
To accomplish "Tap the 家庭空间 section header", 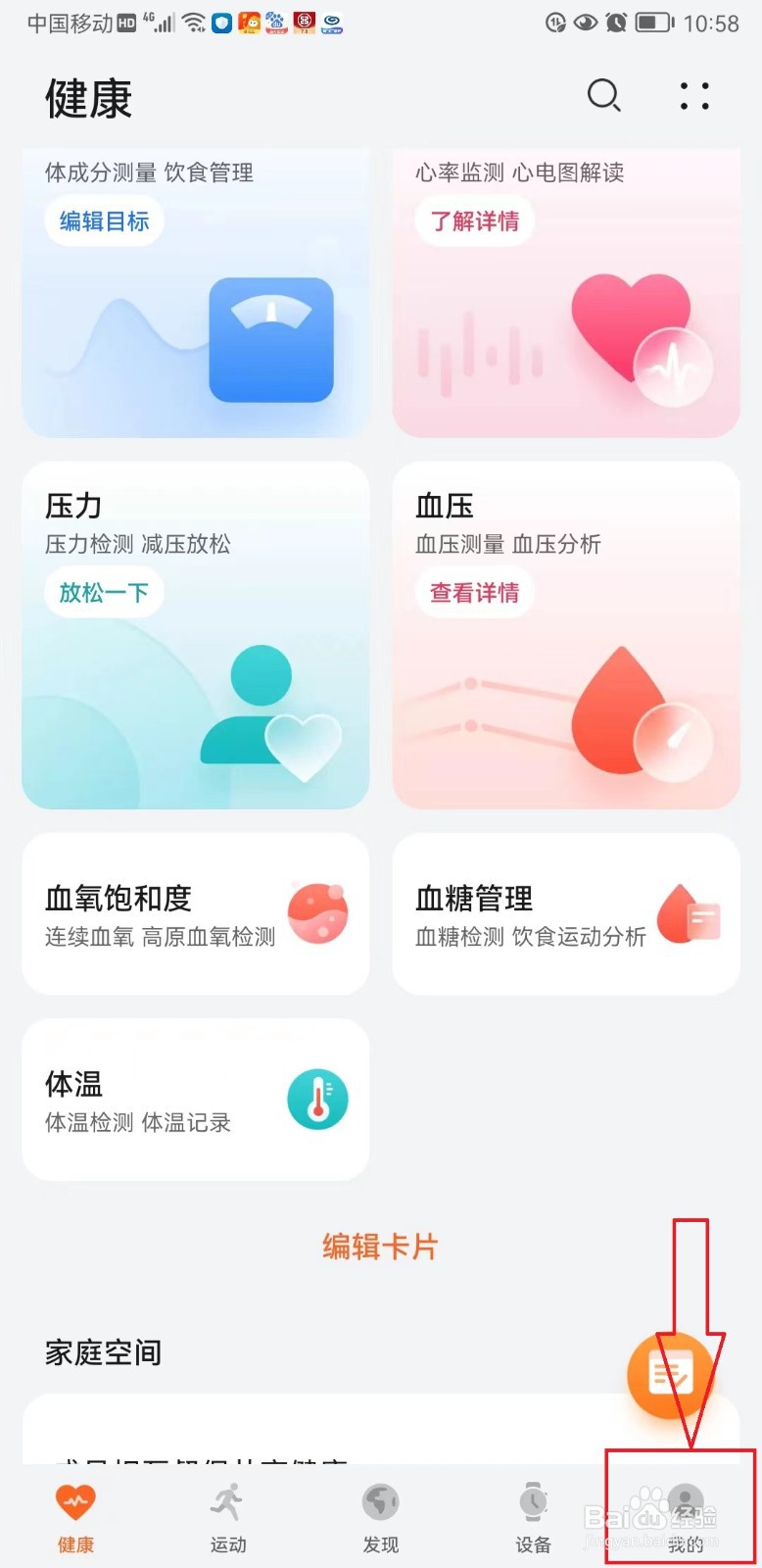I will [102, 1352].
